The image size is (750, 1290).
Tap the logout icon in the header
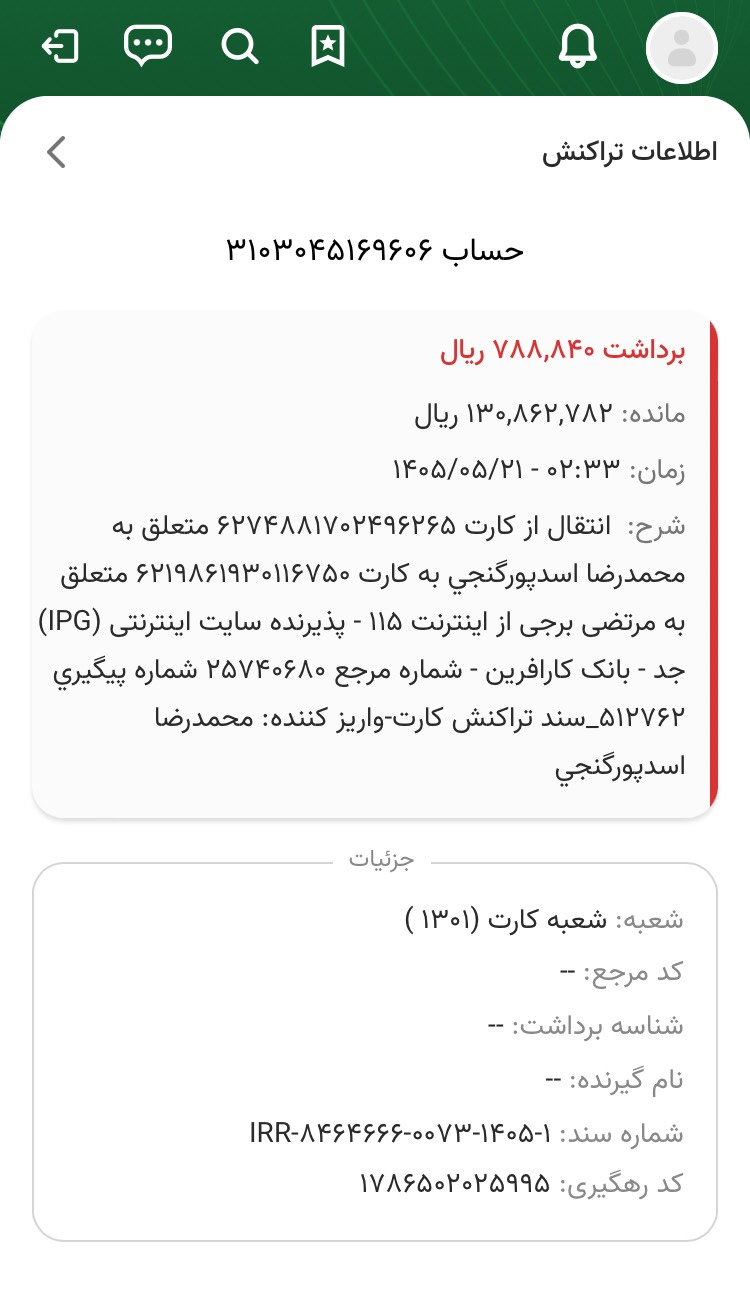[x=61, y=46]
